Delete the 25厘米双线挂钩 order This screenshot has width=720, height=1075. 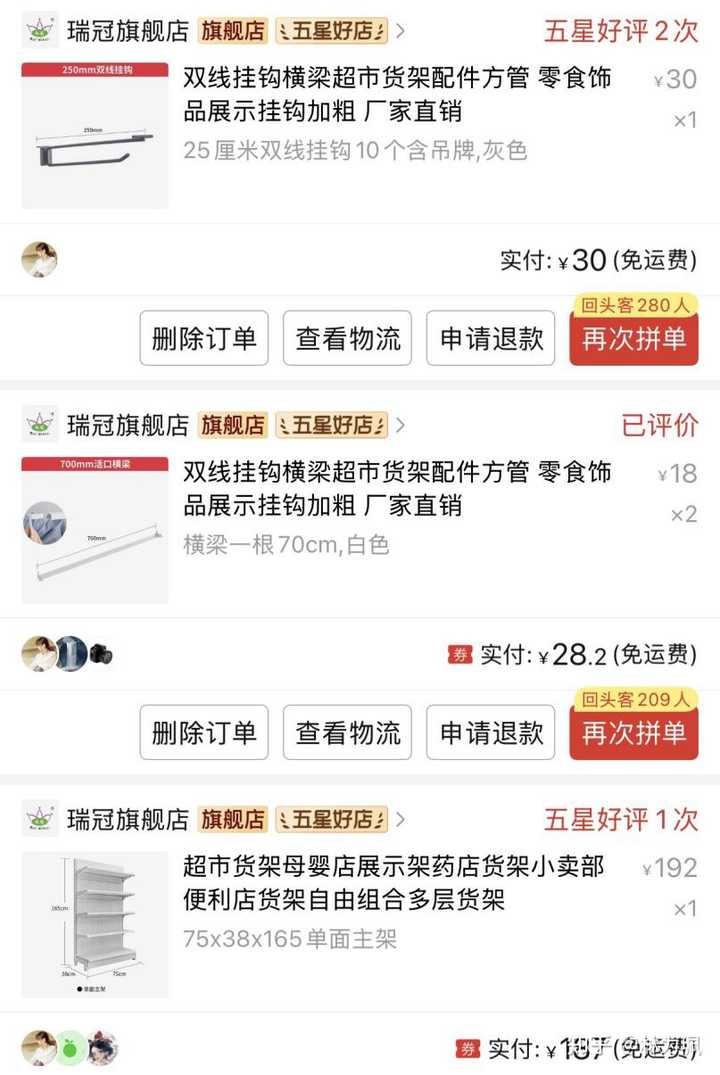pos(204,338)
